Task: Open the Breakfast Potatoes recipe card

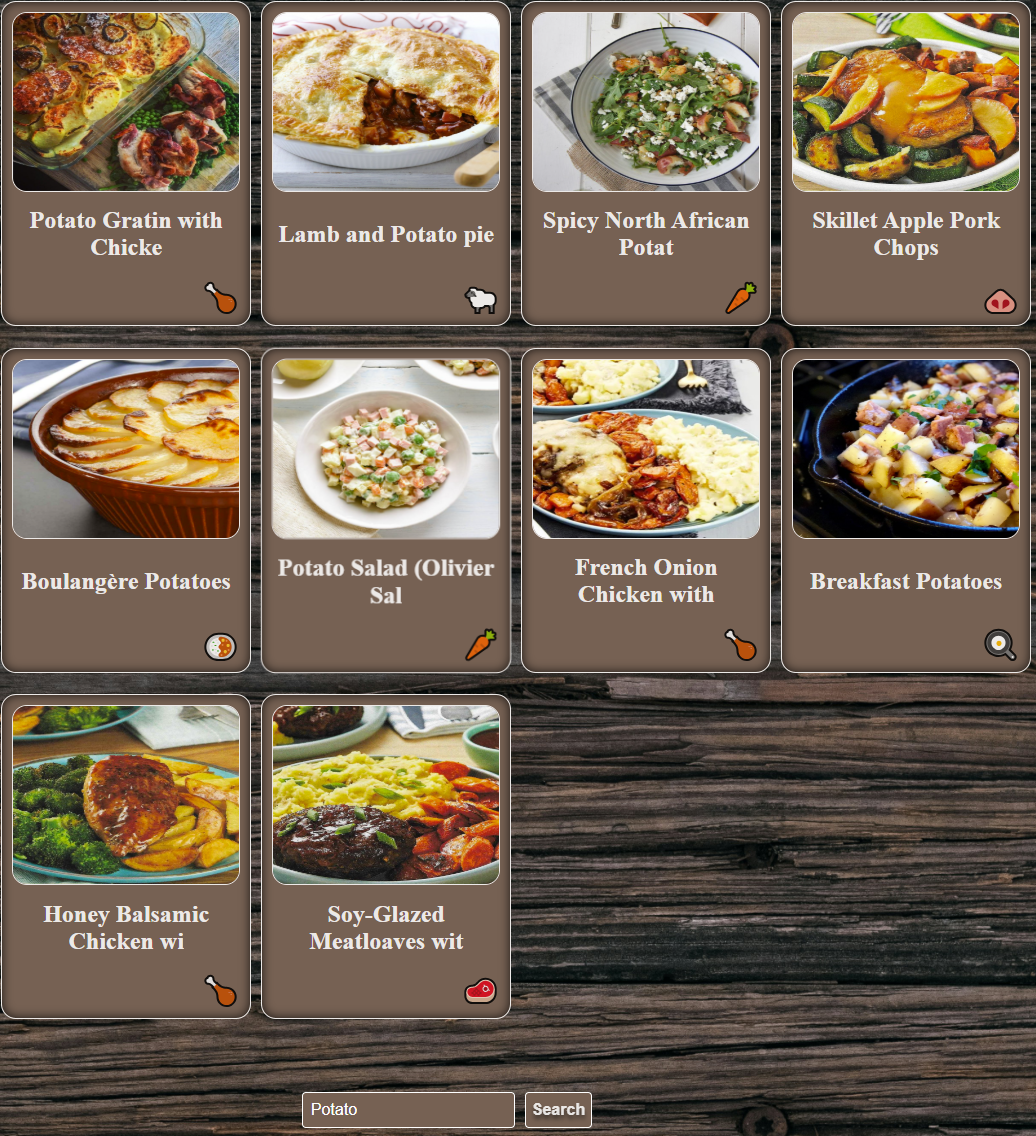Action: click(x=906, y=510)
